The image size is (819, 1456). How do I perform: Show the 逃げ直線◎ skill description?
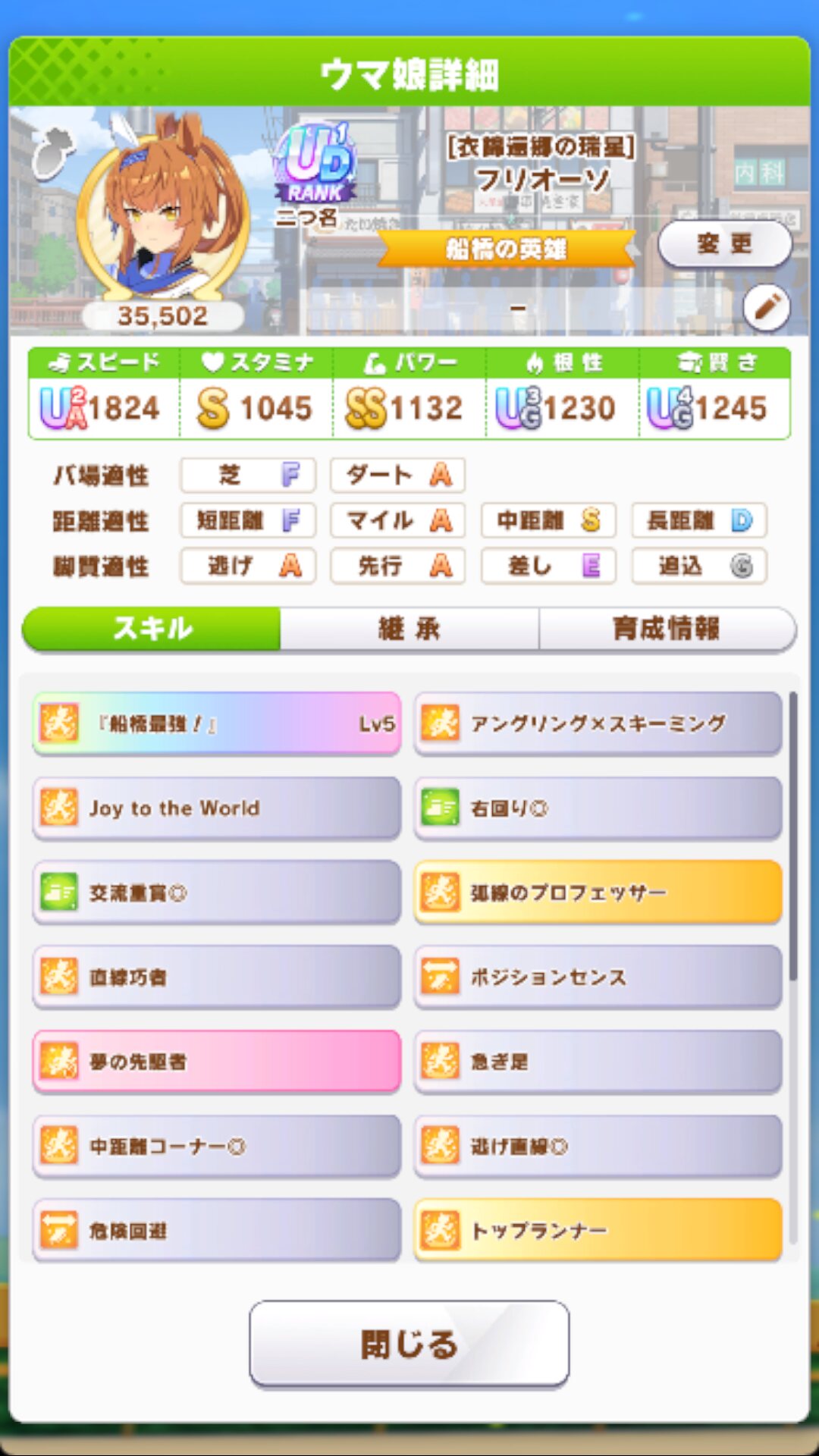[598, 1146]
